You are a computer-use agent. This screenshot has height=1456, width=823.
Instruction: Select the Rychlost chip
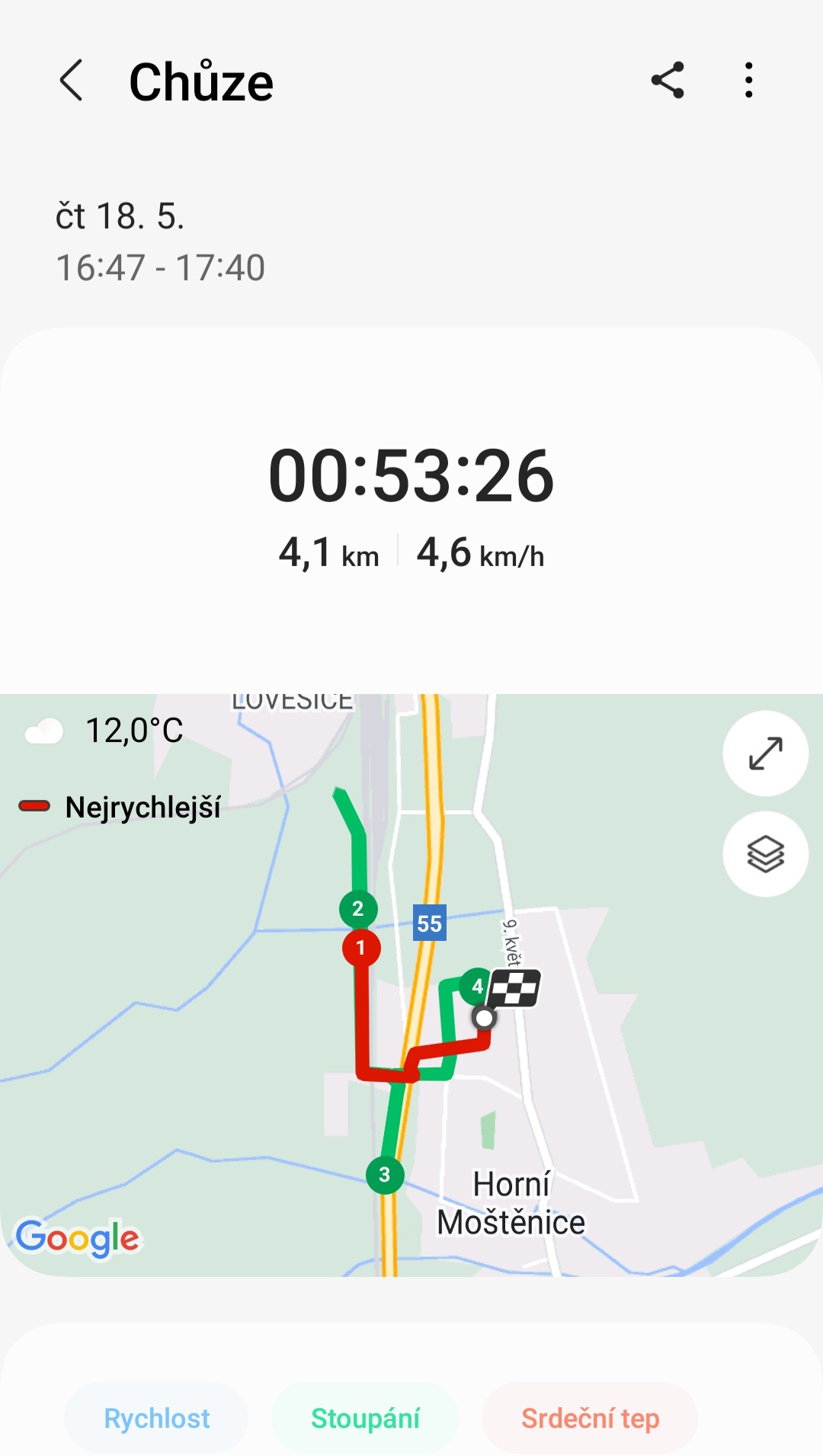[157, 1419]
